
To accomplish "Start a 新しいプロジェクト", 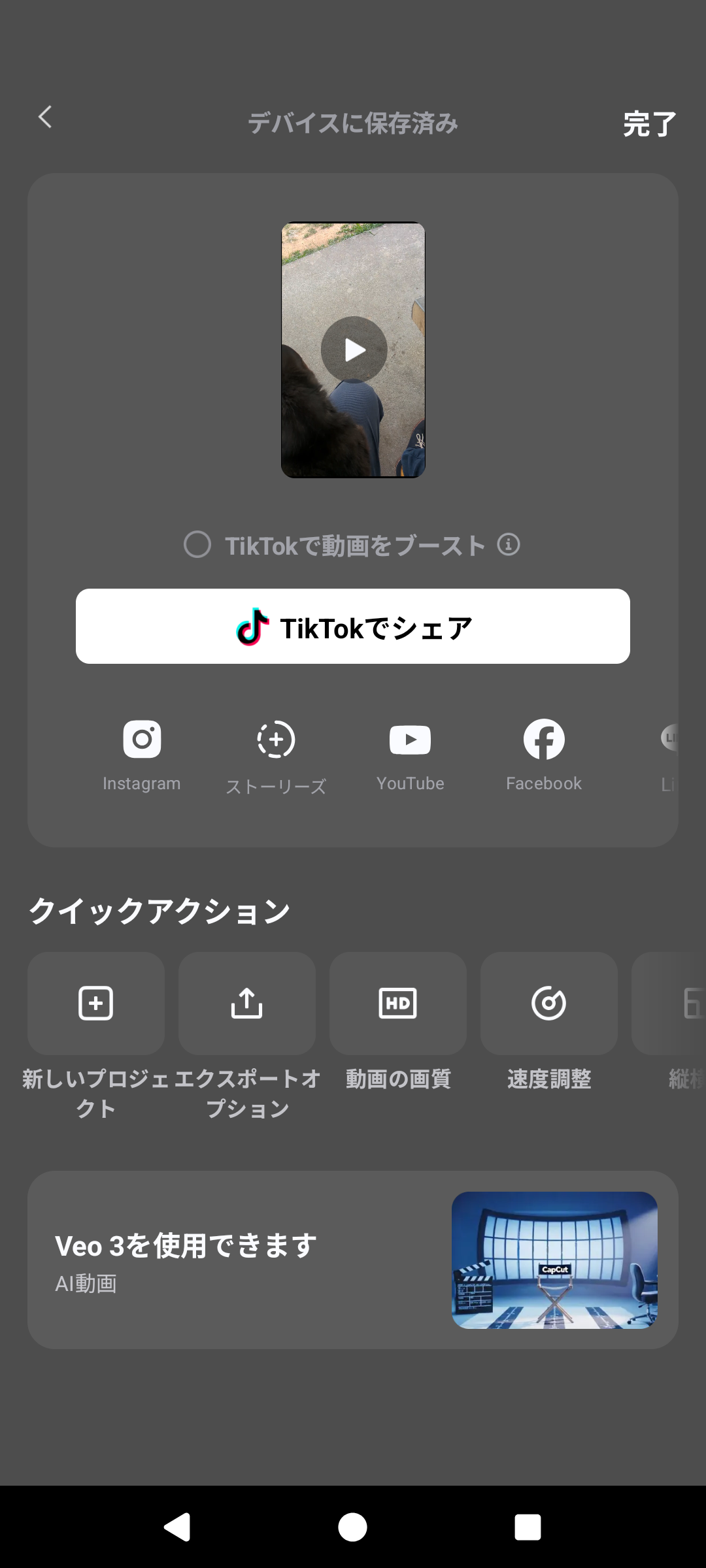I will [x=96, y=1004].
